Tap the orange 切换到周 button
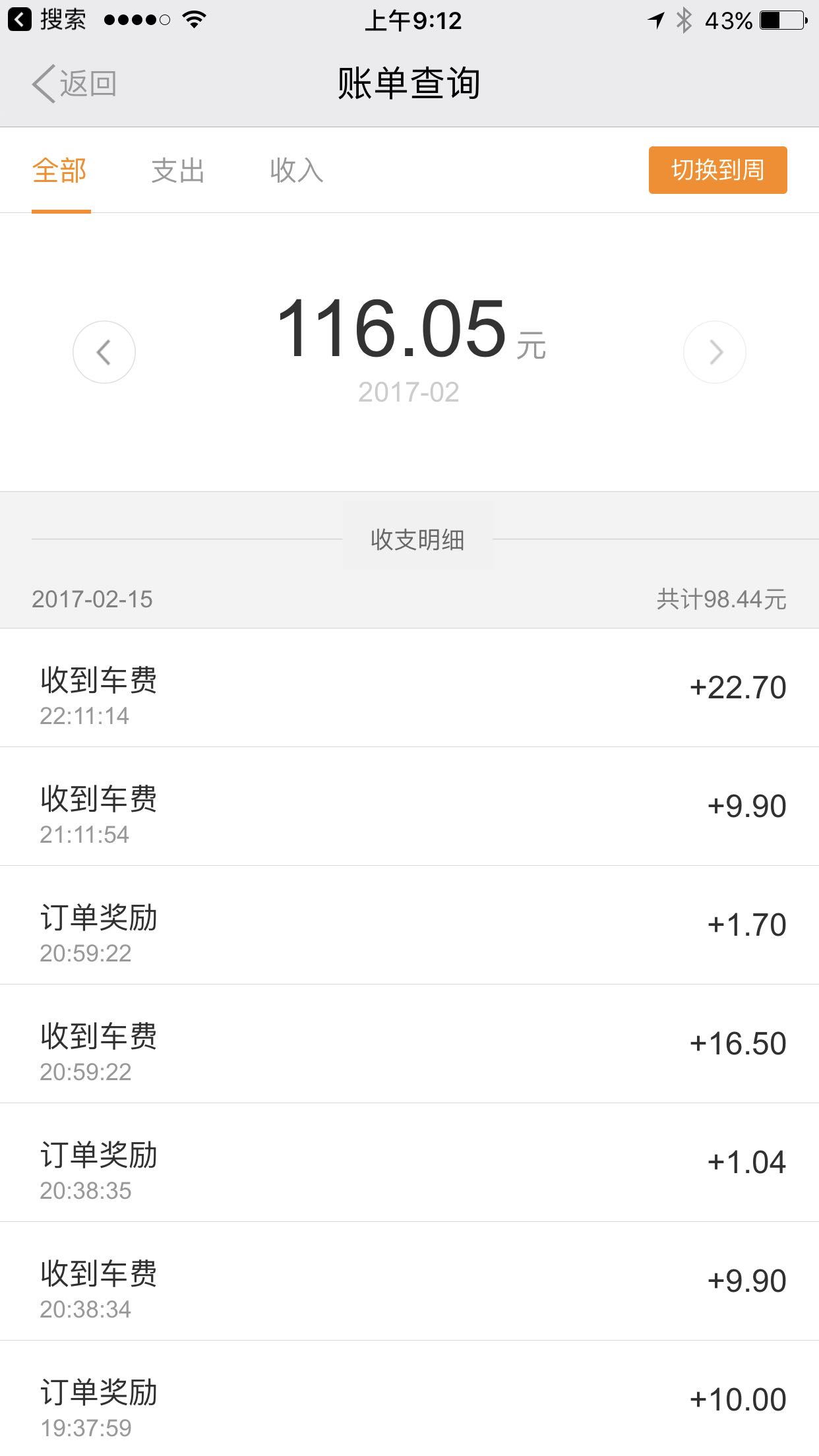 click(x=717, y=170)
